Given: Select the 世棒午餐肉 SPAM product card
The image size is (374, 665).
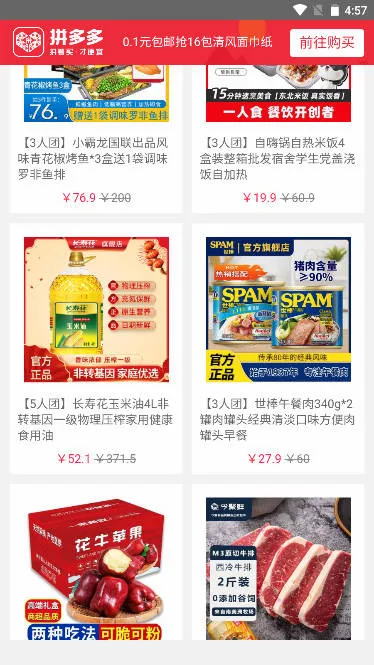Looking at the screenshot, I should [278, 348].
